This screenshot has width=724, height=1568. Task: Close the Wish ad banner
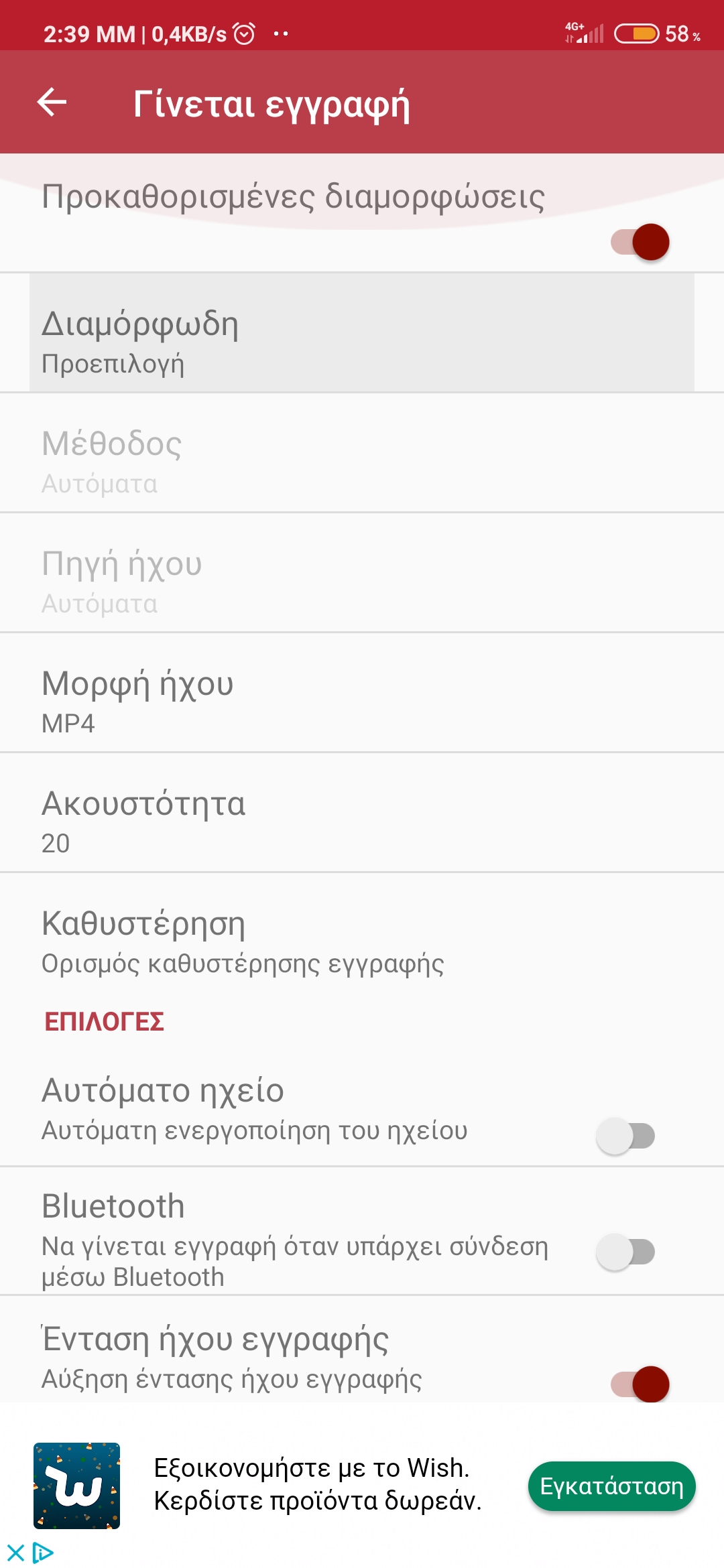[15, 1552]
